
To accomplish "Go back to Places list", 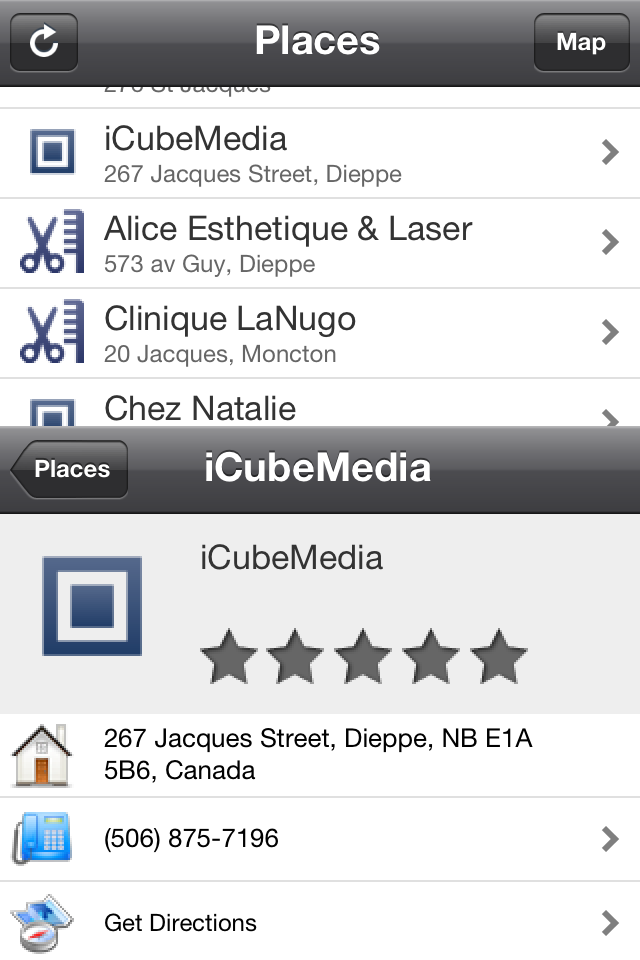I will (70, 469).
